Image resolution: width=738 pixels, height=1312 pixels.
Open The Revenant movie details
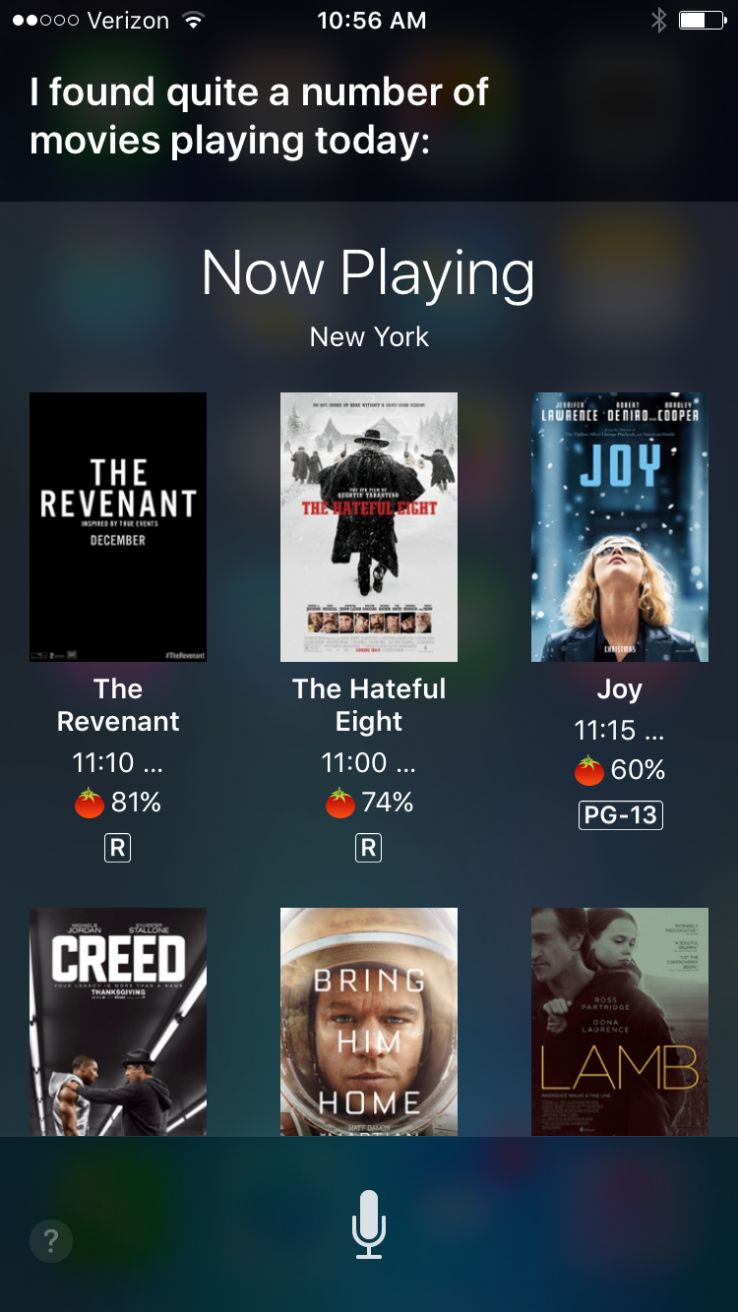[x=118, y=527]
